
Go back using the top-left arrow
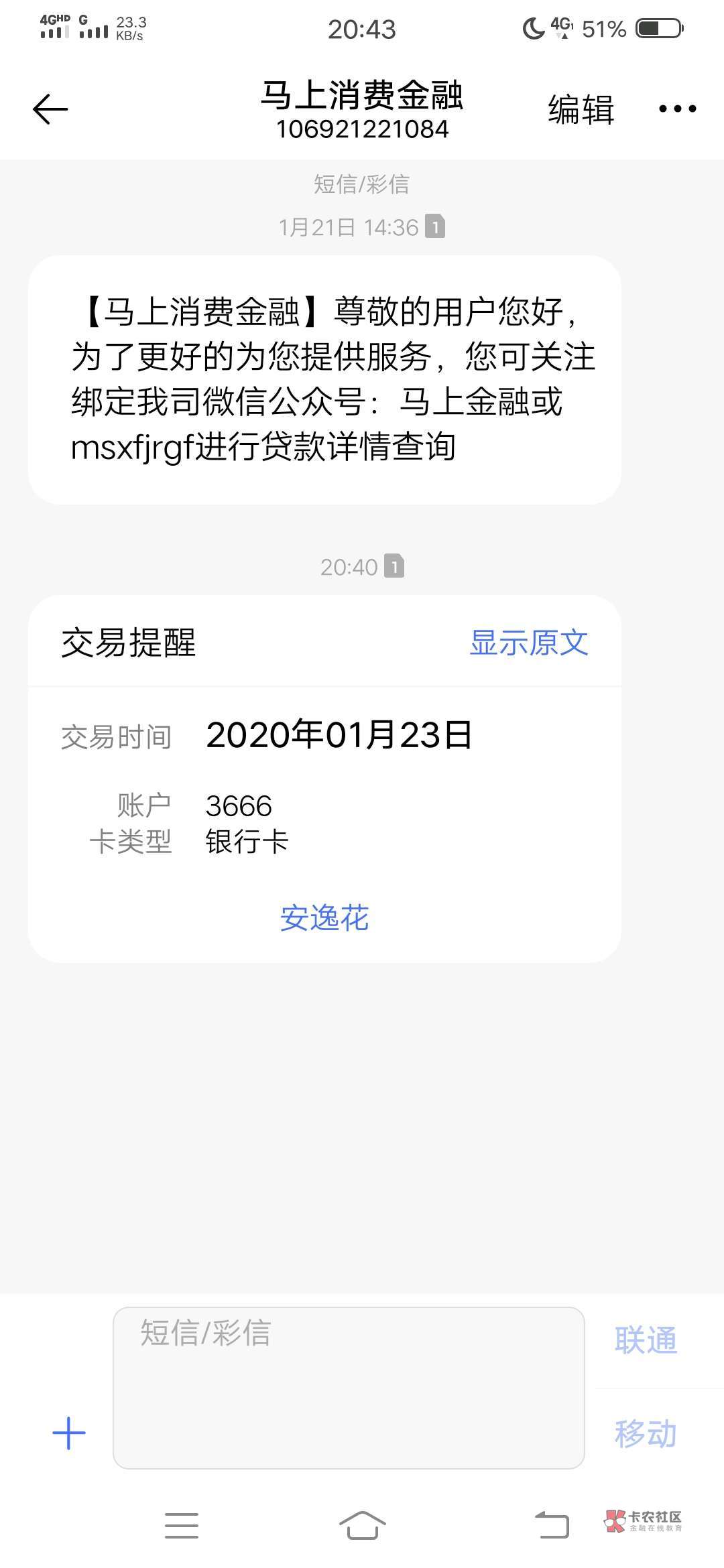point(50,109)
